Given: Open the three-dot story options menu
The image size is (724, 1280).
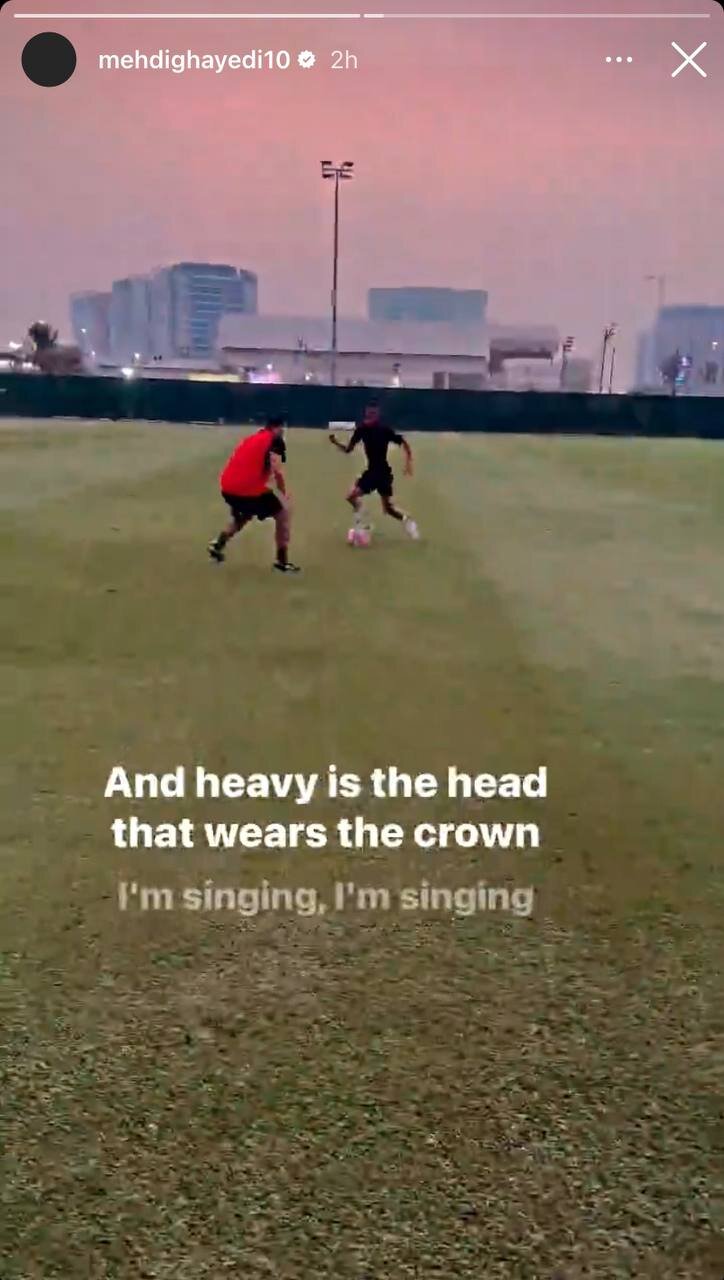Looking at the screenshot, I should (x=619, y=60).
